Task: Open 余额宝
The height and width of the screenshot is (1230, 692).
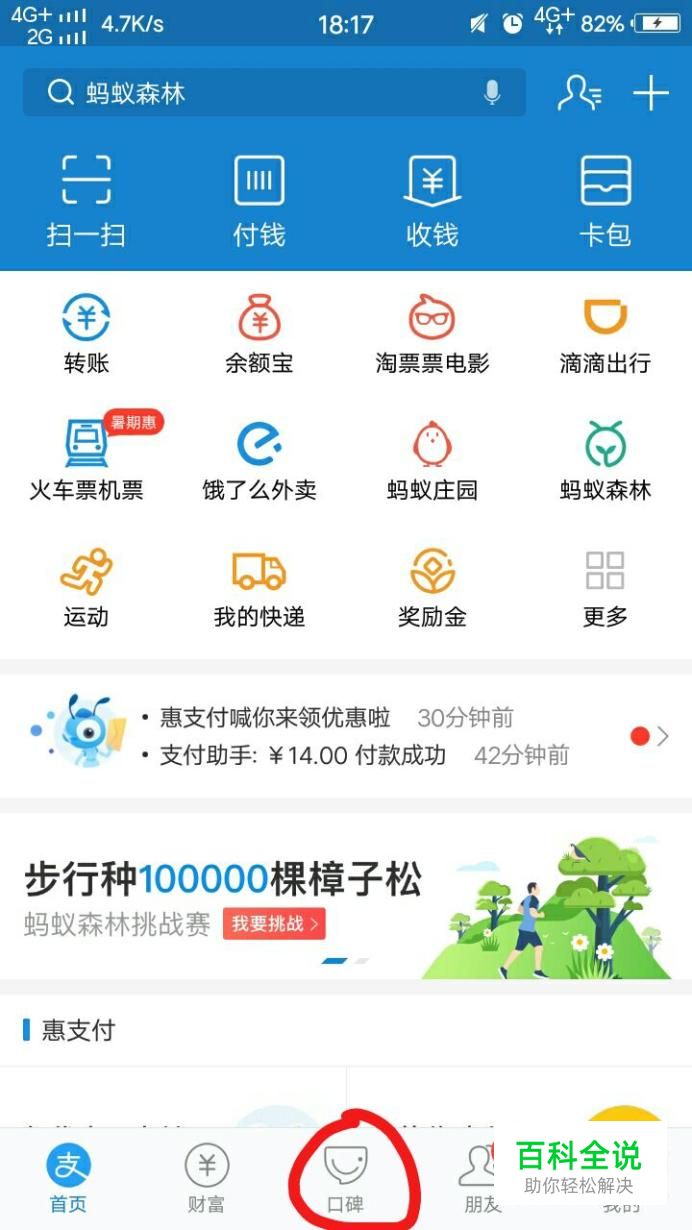Action: click(x=259, y=335)
